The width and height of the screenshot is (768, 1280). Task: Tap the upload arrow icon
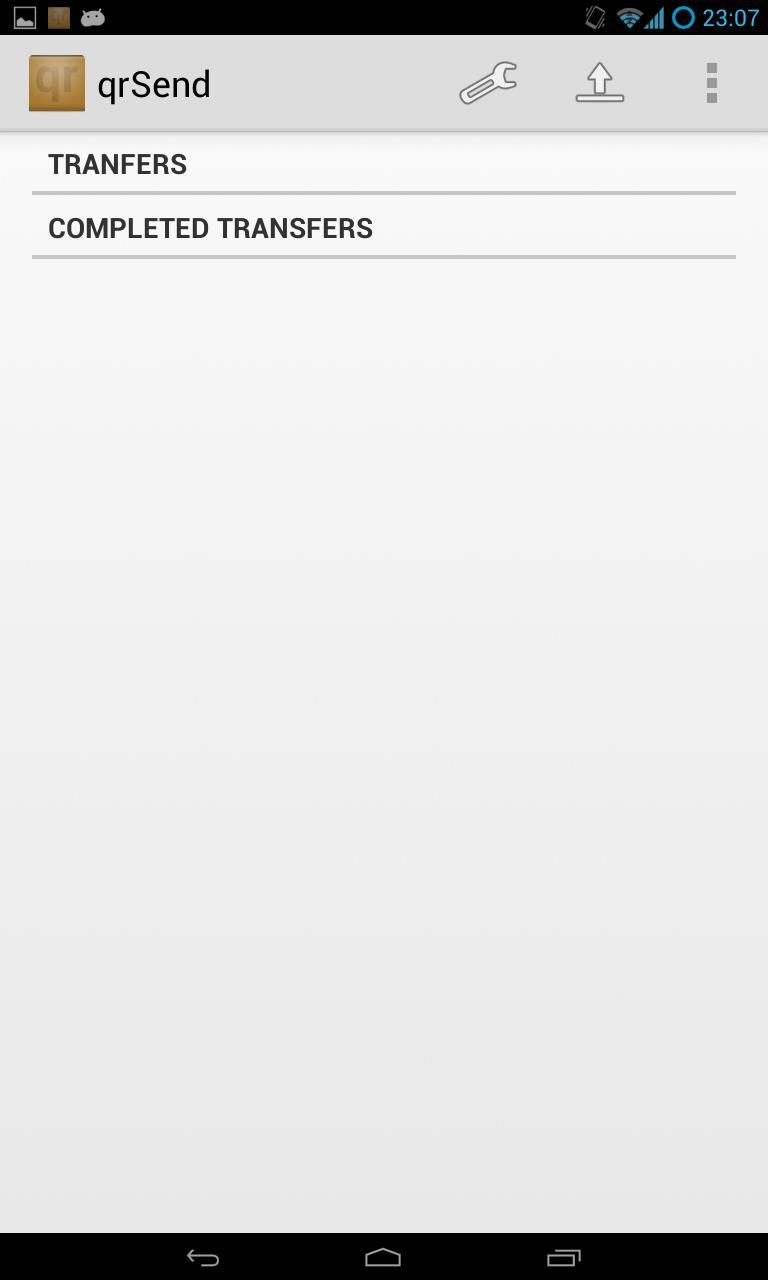tap(600, 84)
